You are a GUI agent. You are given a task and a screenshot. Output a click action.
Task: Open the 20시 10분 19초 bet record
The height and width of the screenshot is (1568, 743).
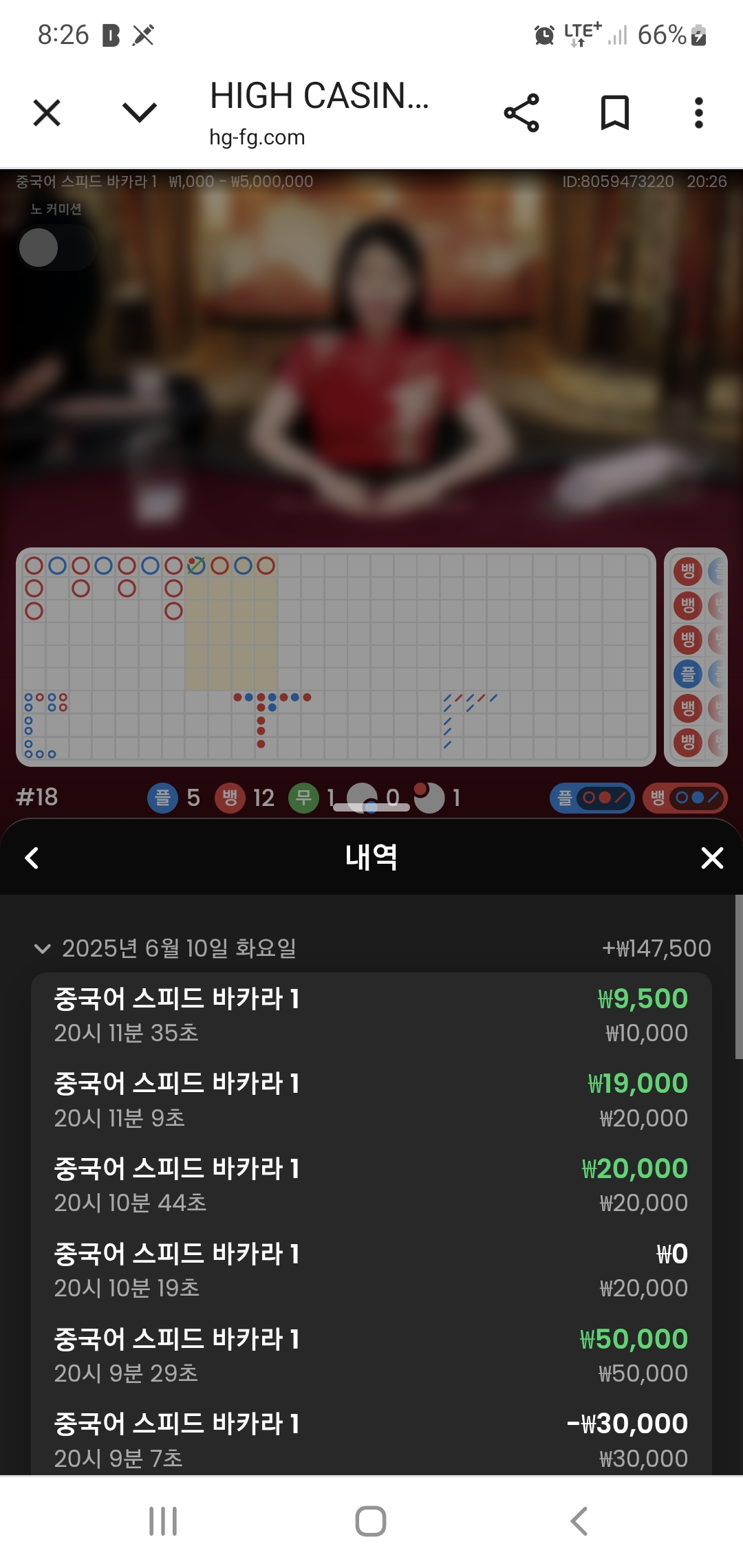coord(371,1270)
